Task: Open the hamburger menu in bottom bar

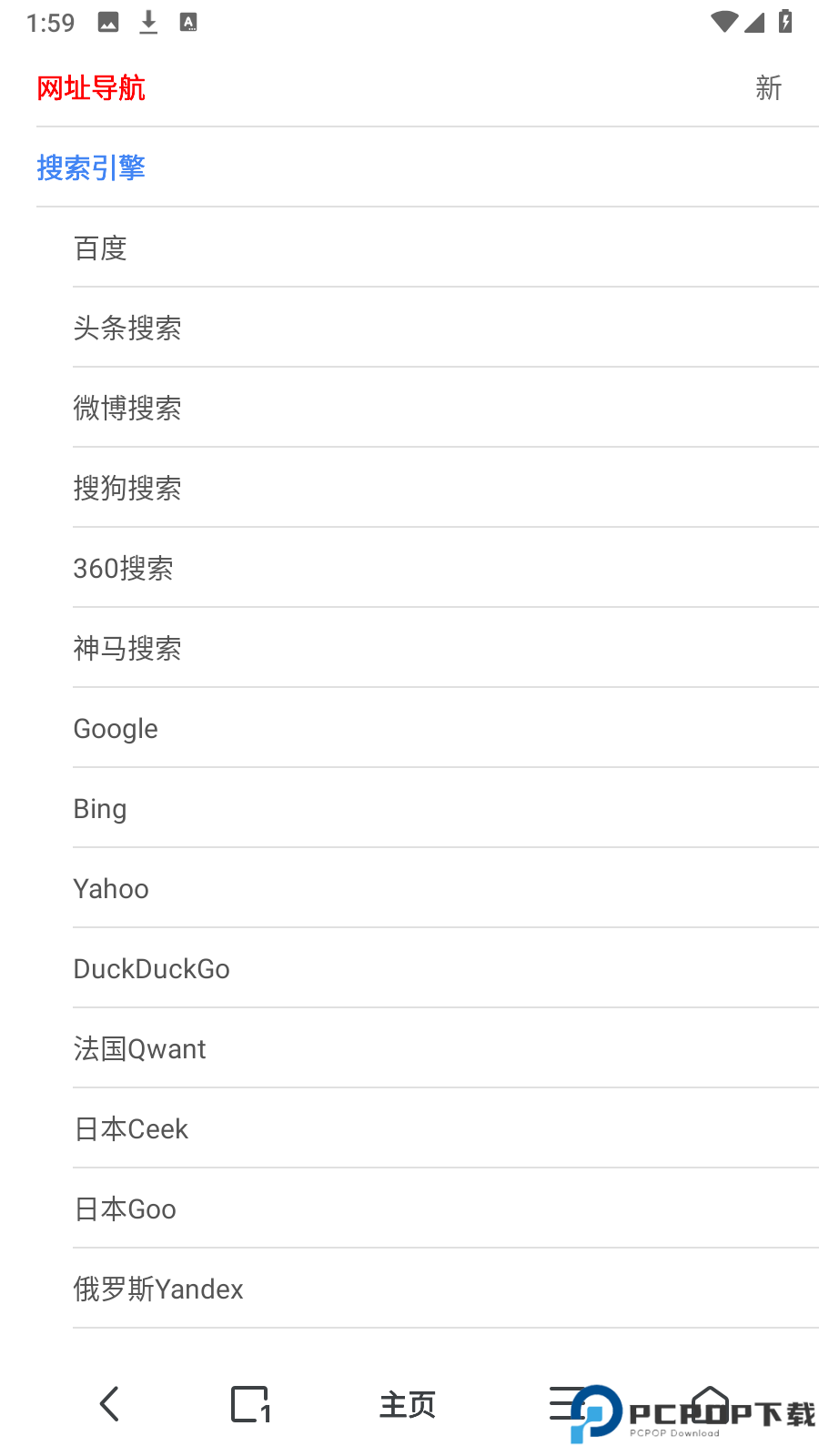Action: coord(564,1402)
